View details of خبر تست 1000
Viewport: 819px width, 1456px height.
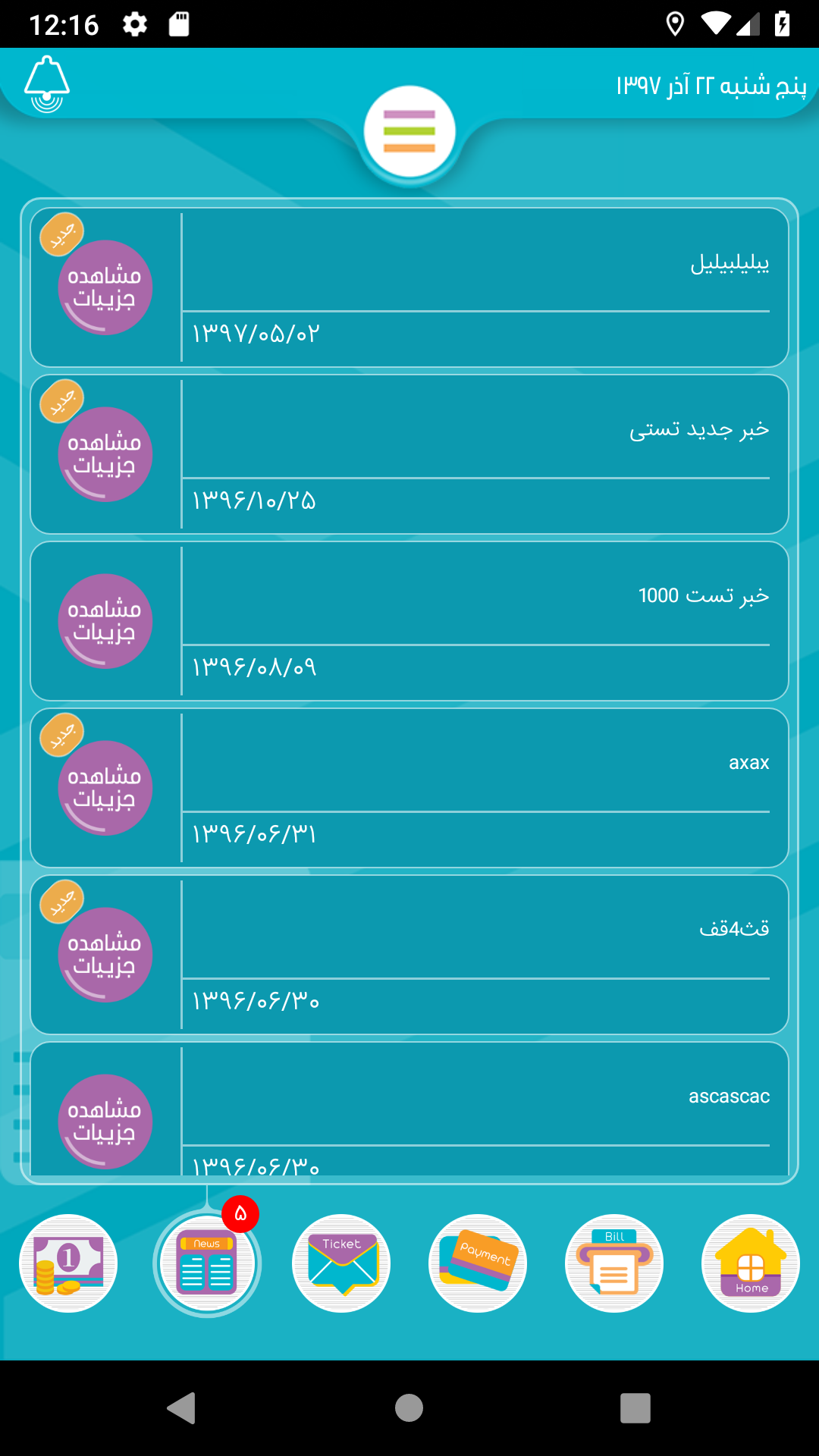[105, 621]
